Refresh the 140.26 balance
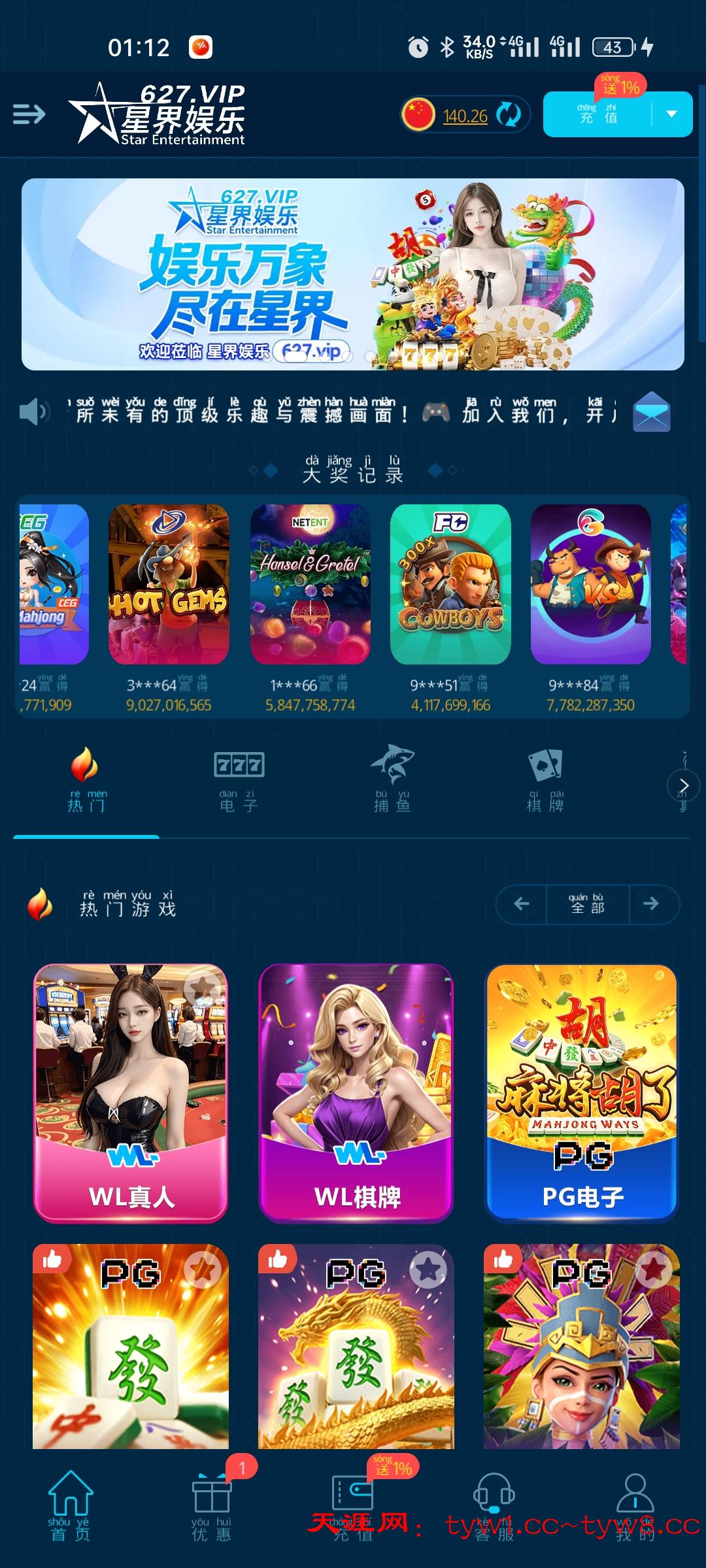Screen dimensions: 706x1568 point(508,115)
